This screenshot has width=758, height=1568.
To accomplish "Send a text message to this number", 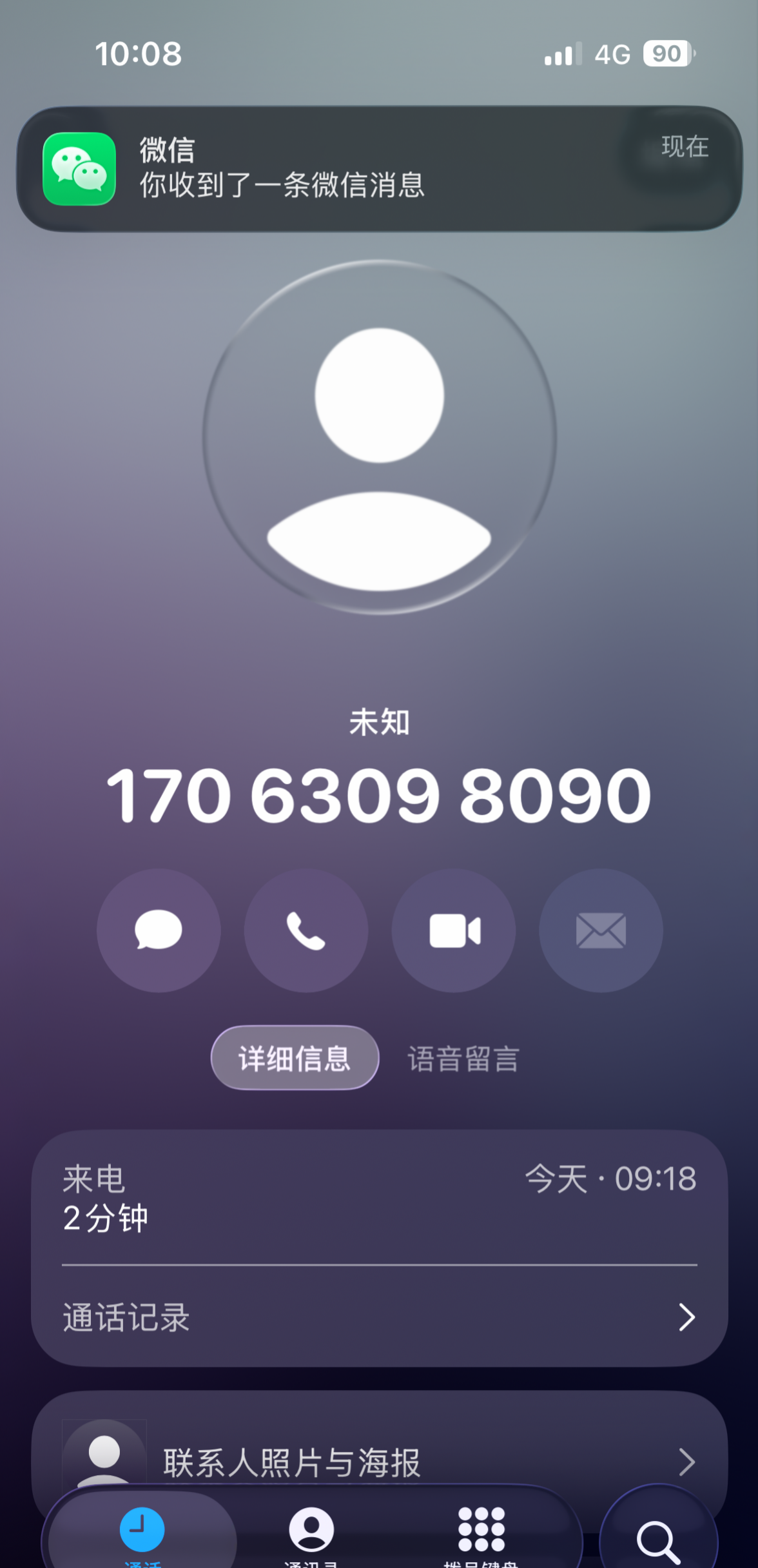I will pyautogui.click(x=159, y=930).
